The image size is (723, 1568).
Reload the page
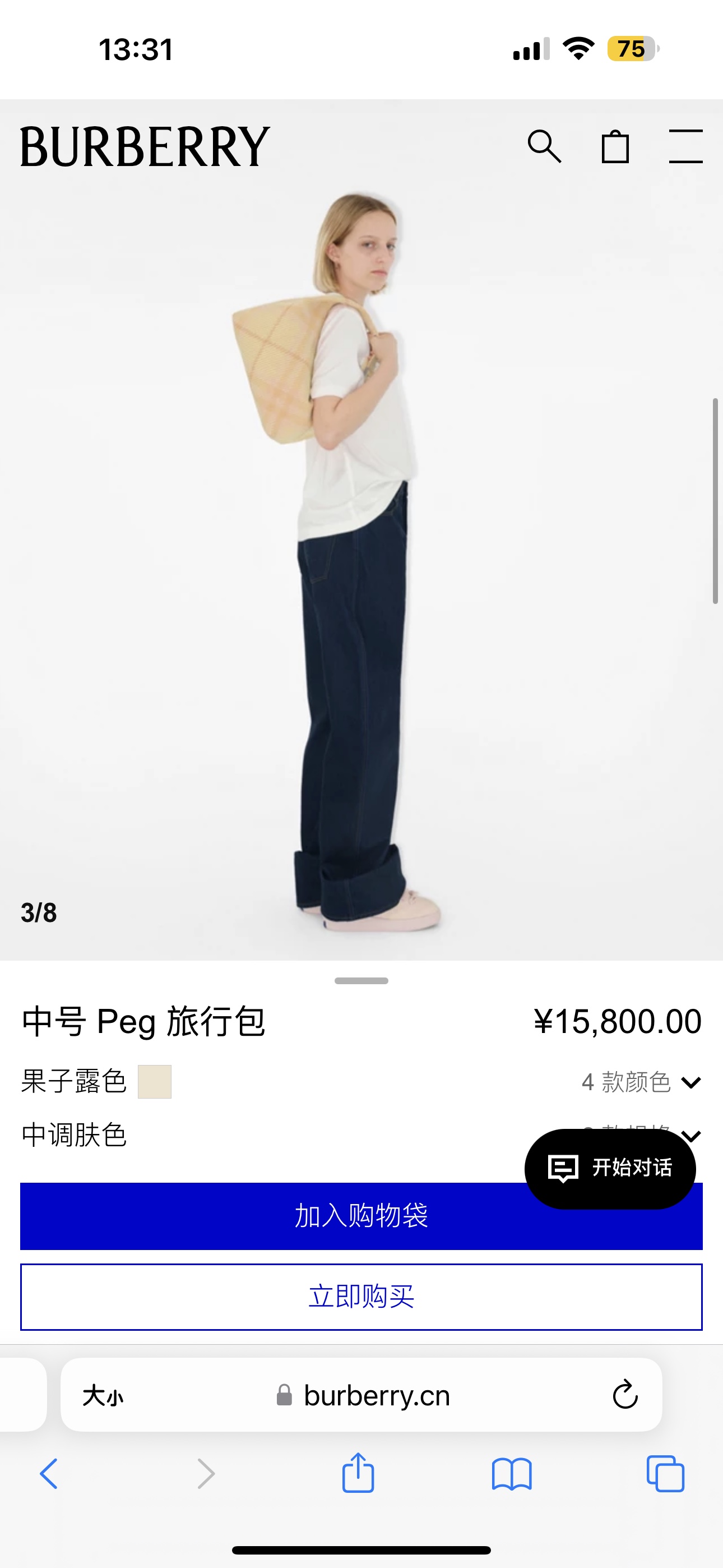[x=625, y=1395]
